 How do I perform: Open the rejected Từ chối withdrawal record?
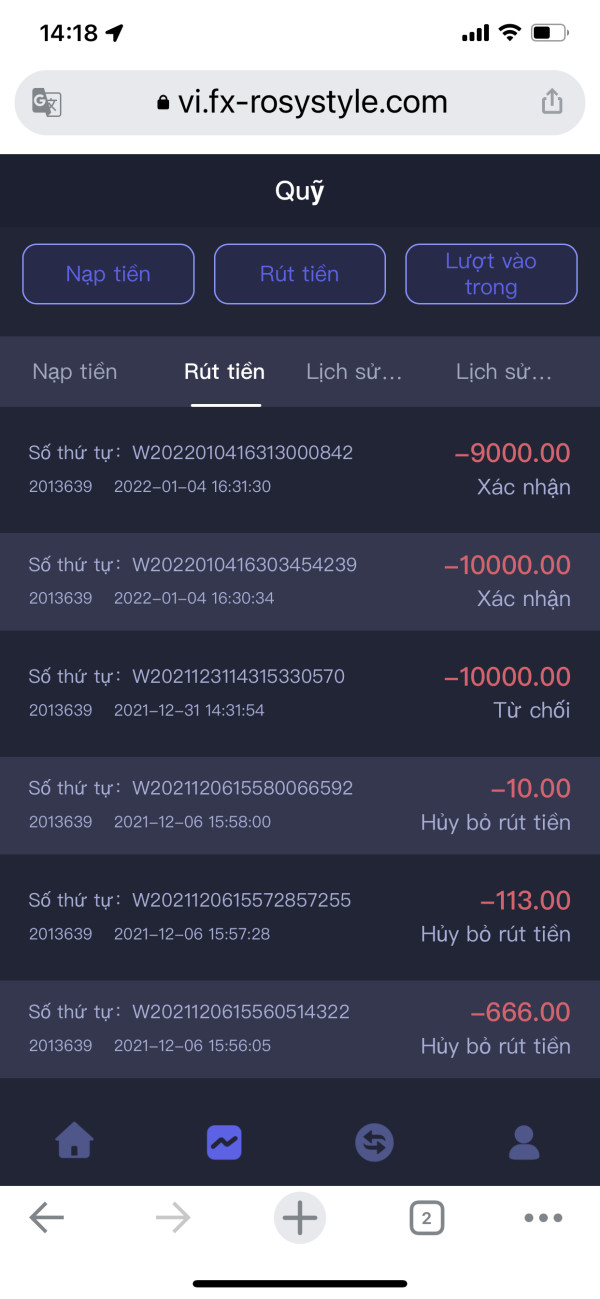click(300, 693)
